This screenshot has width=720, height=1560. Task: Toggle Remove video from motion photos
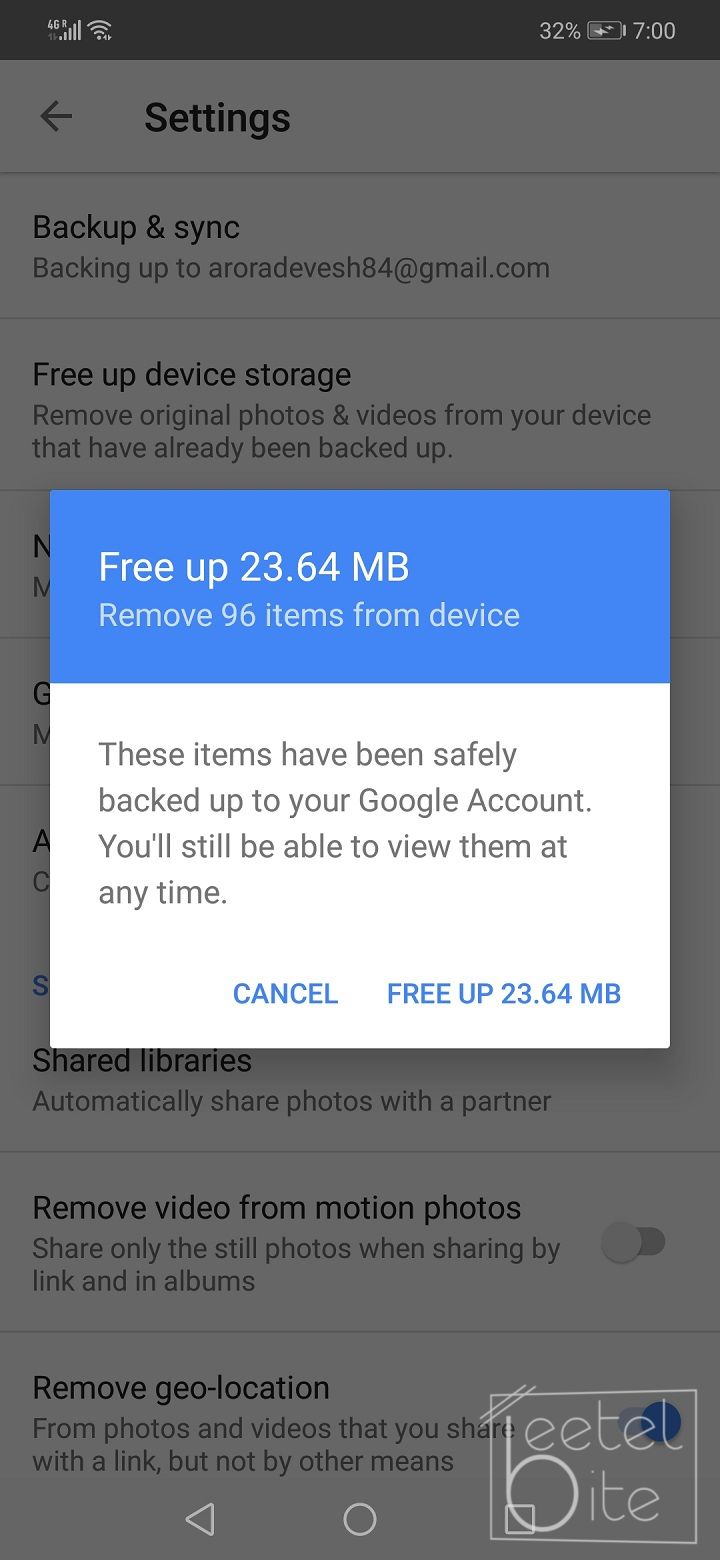636,1243
